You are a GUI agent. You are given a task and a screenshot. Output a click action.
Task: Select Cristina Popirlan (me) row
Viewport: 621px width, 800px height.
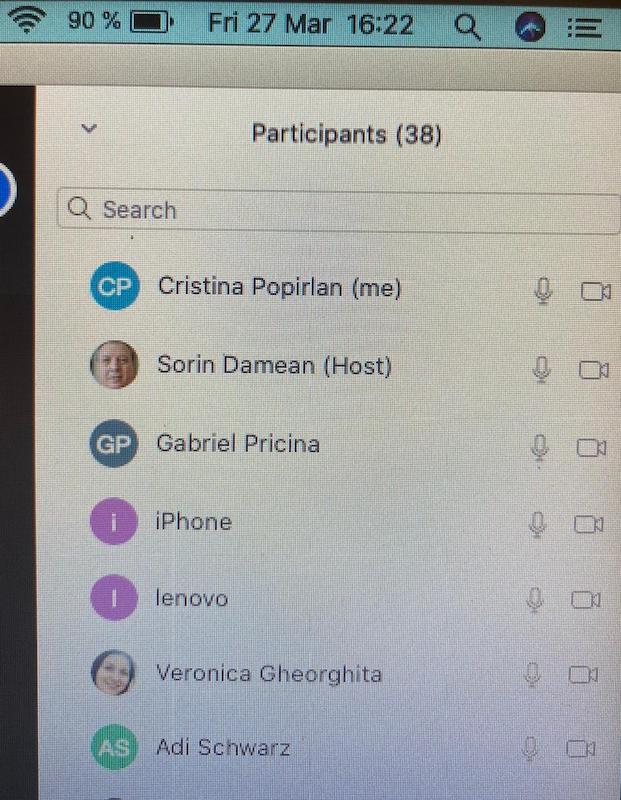pyautogui.click(x=279, y=288)
